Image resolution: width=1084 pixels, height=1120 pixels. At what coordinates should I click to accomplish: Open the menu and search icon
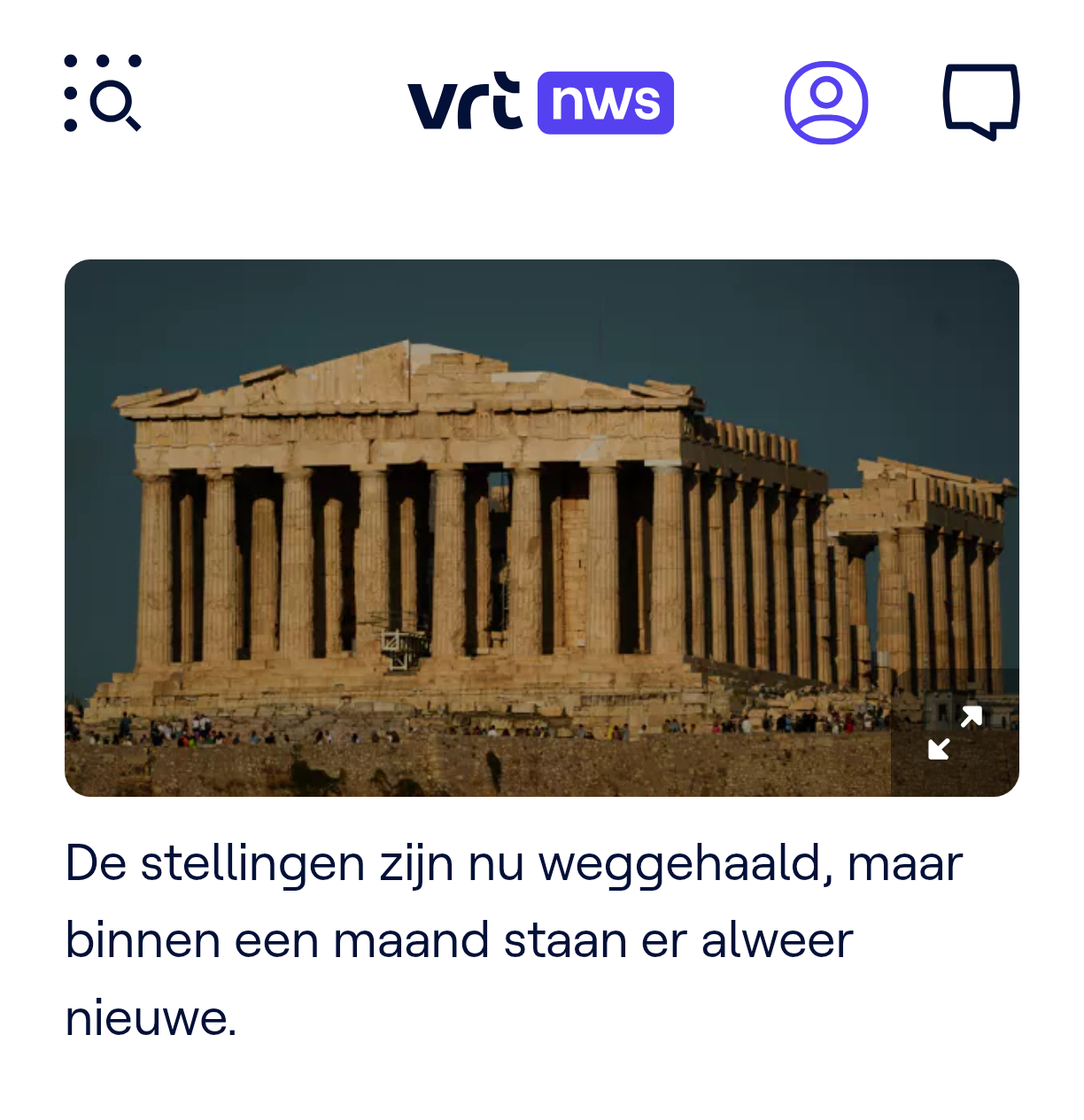(103, 94)
